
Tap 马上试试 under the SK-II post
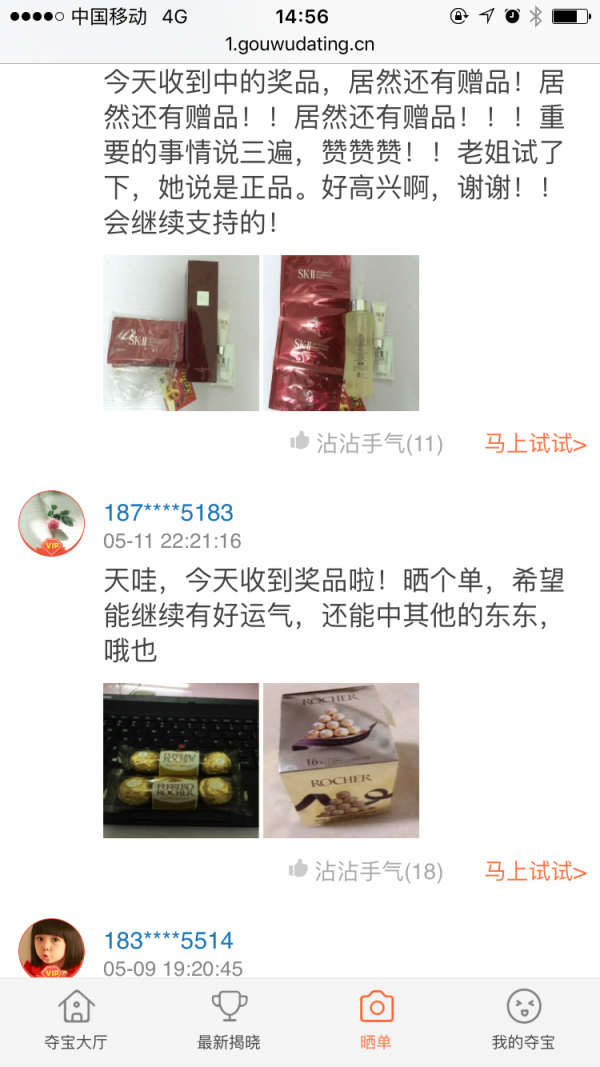pos(536,443)
